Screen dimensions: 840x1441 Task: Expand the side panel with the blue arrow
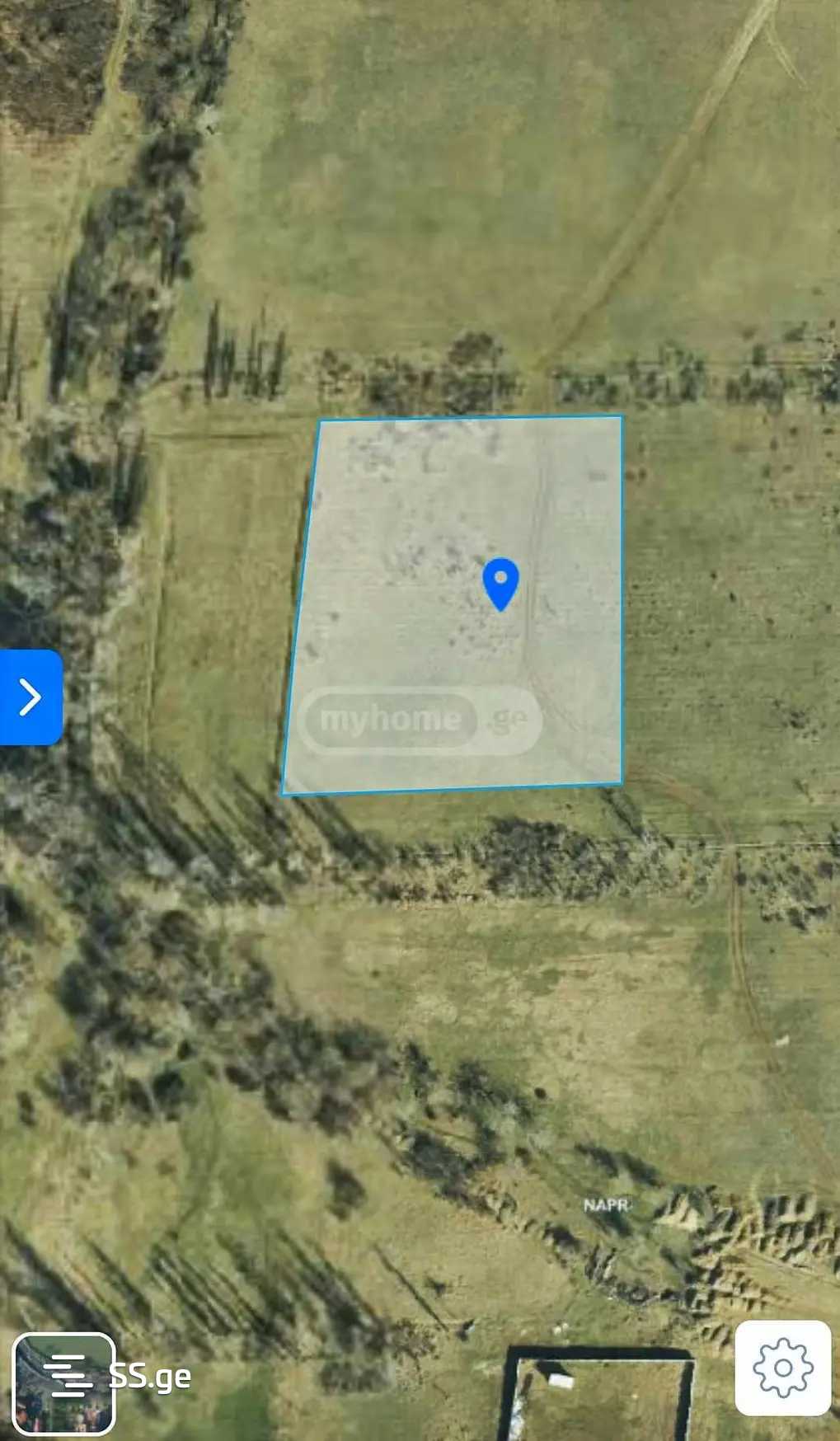pos(31,697)
